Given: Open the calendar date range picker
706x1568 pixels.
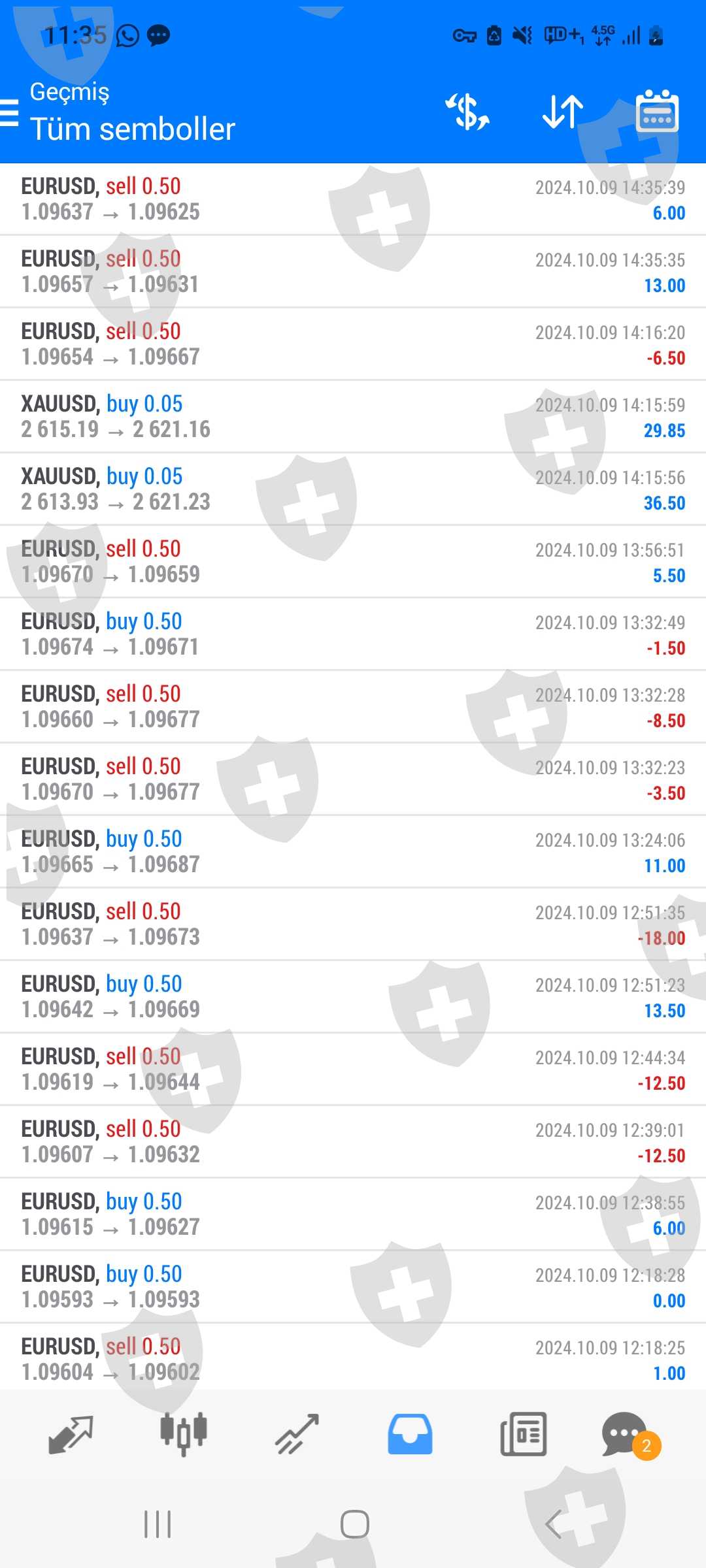Looking at the screenshot, I should pos(657,112).
